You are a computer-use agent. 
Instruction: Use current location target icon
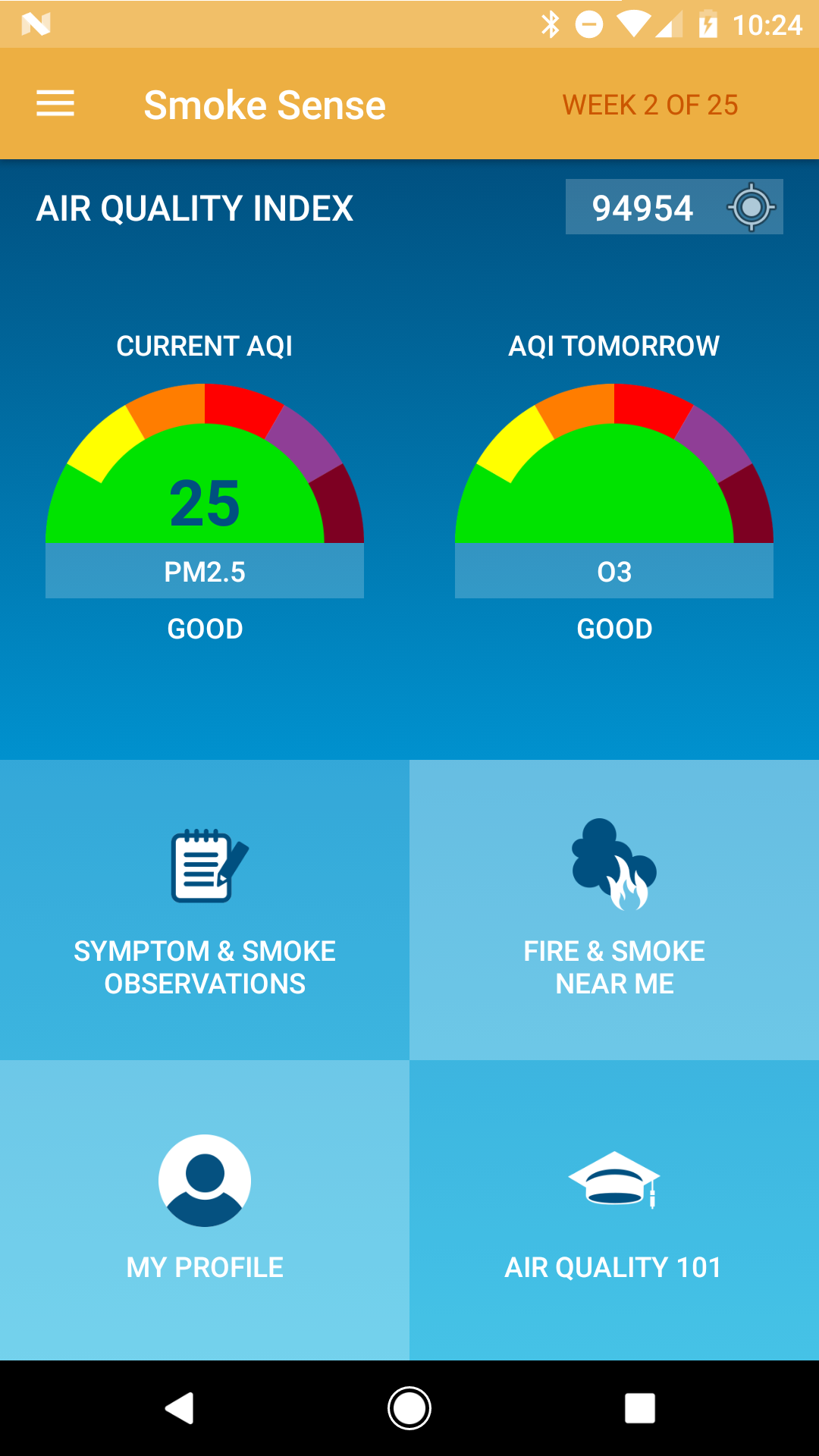coord(751,207)
